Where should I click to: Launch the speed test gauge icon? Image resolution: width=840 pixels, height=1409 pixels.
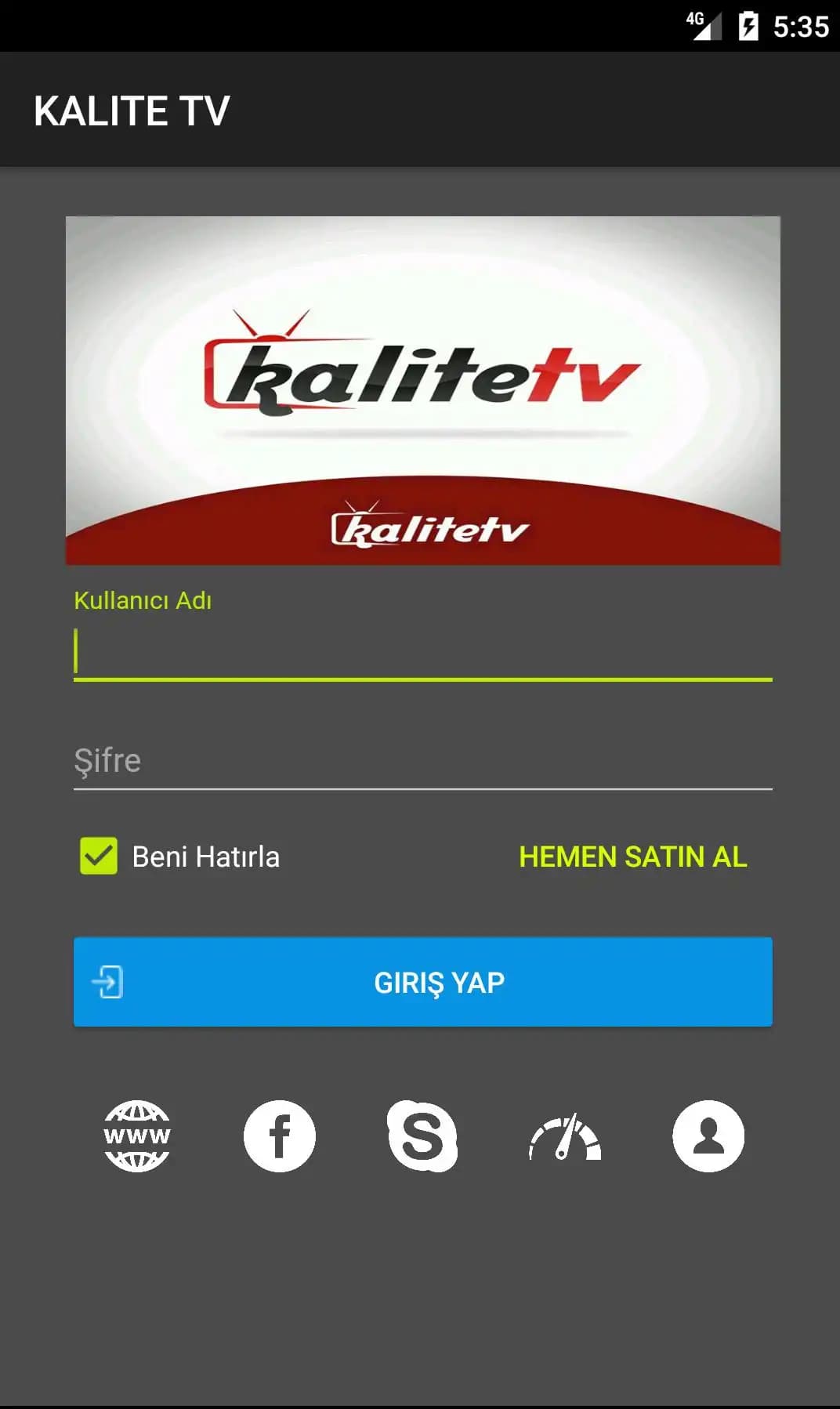[x=565, y=1136]
